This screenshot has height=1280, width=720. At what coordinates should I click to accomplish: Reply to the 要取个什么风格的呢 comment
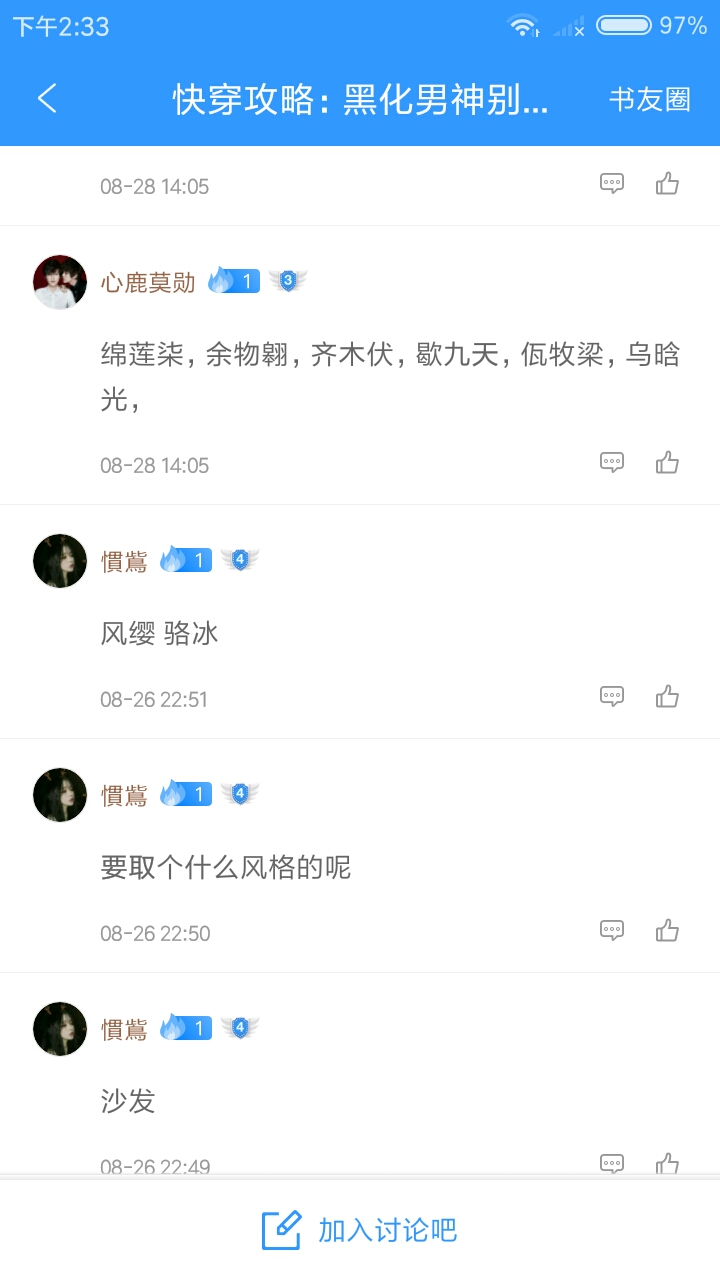point(612,930)
